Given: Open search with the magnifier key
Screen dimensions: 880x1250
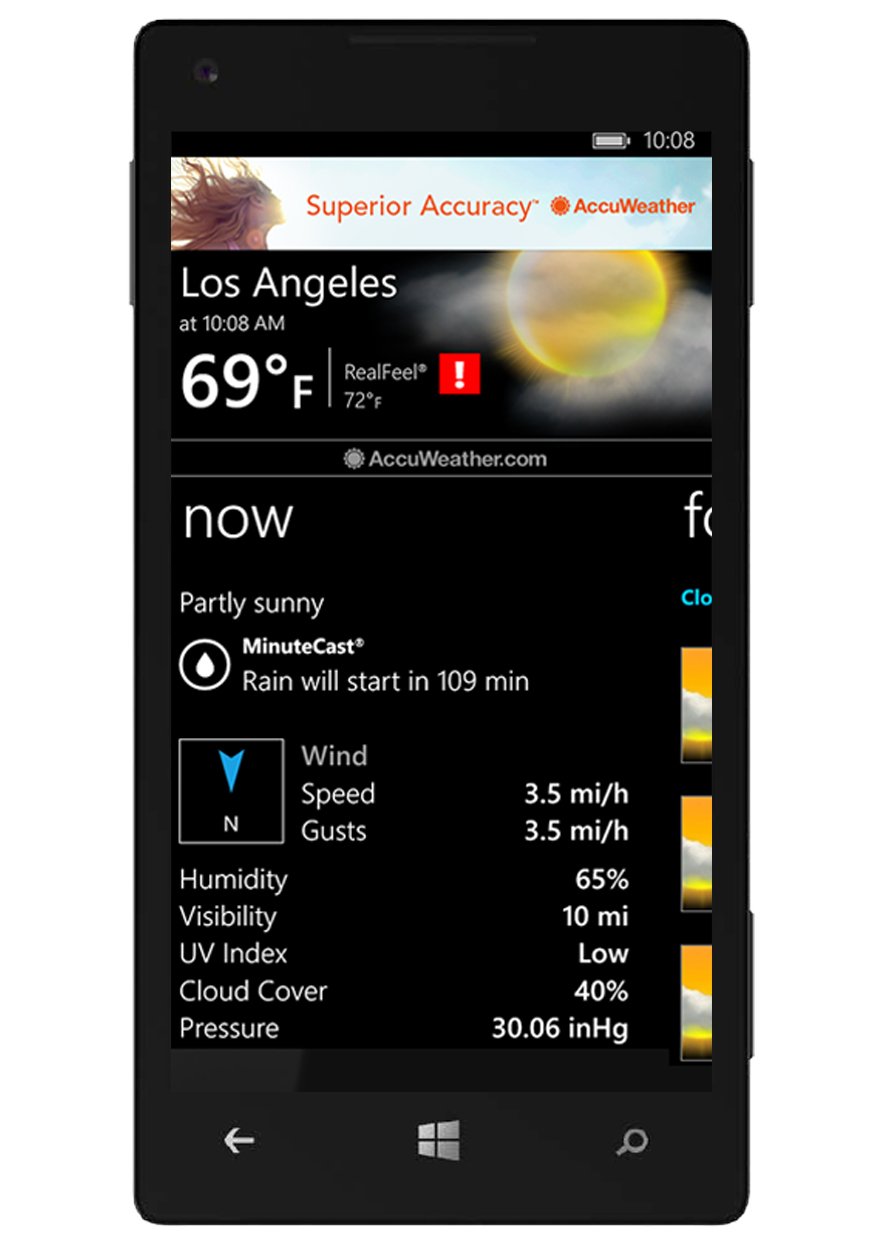Looking at the screenshot, I should pos(632,1140).
